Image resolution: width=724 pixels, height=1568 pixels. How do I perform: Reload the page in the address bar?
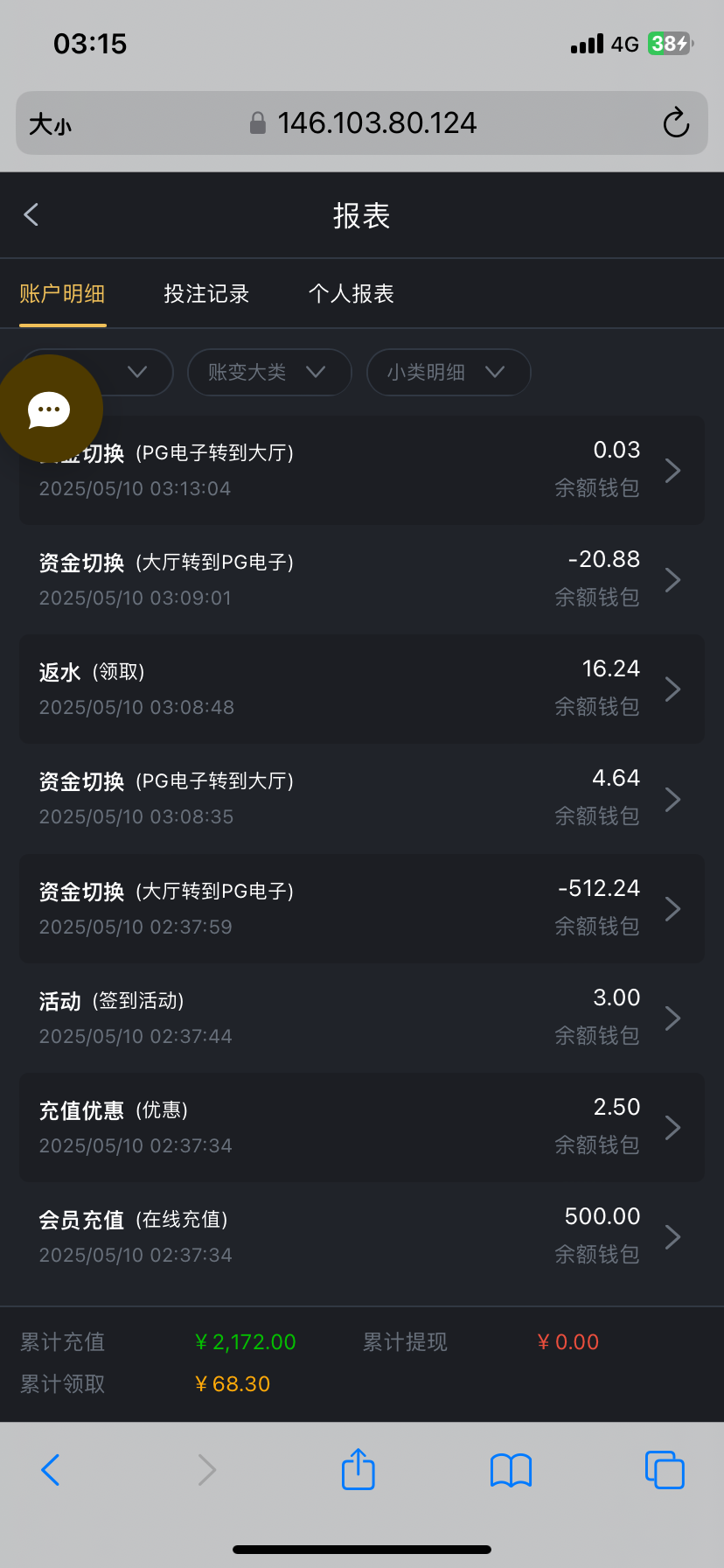coord(676,123)
